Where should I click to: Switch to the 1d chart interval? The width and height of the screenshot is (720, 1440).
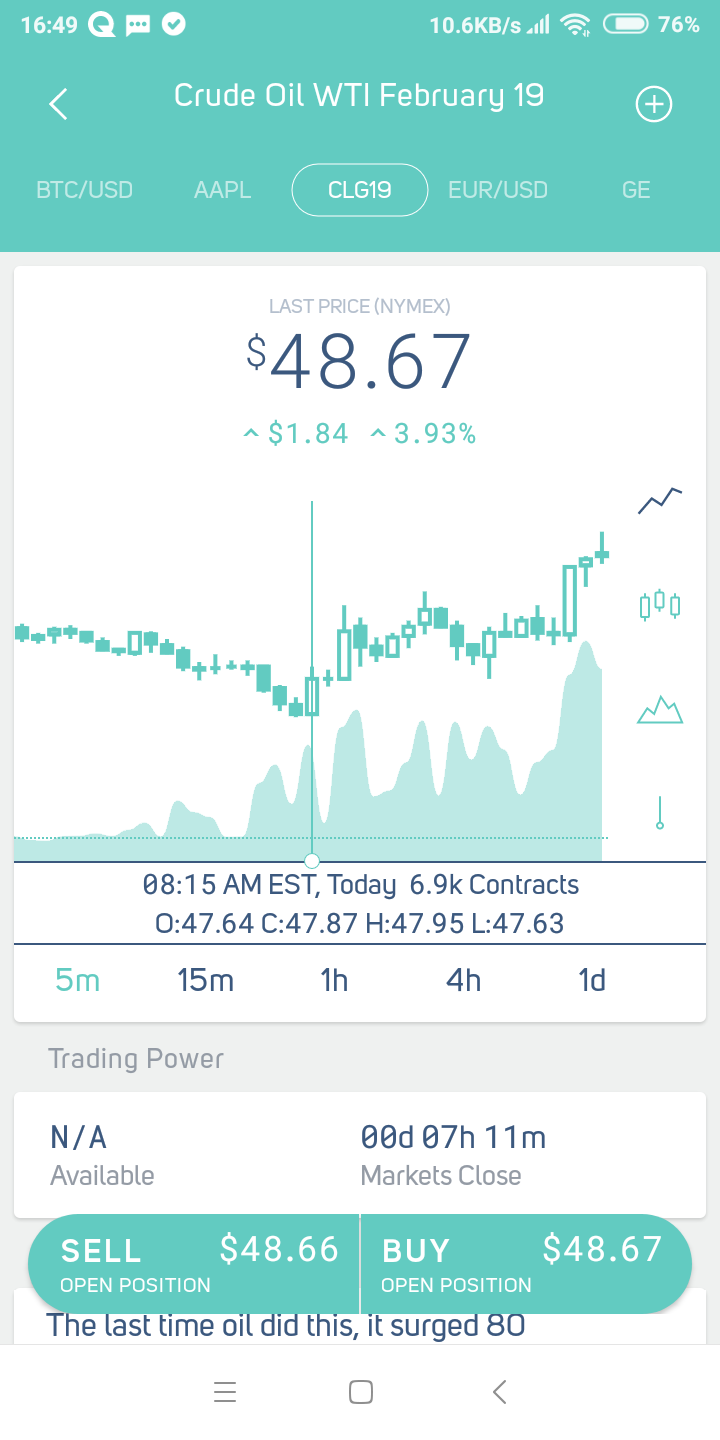tap(592, 980)
